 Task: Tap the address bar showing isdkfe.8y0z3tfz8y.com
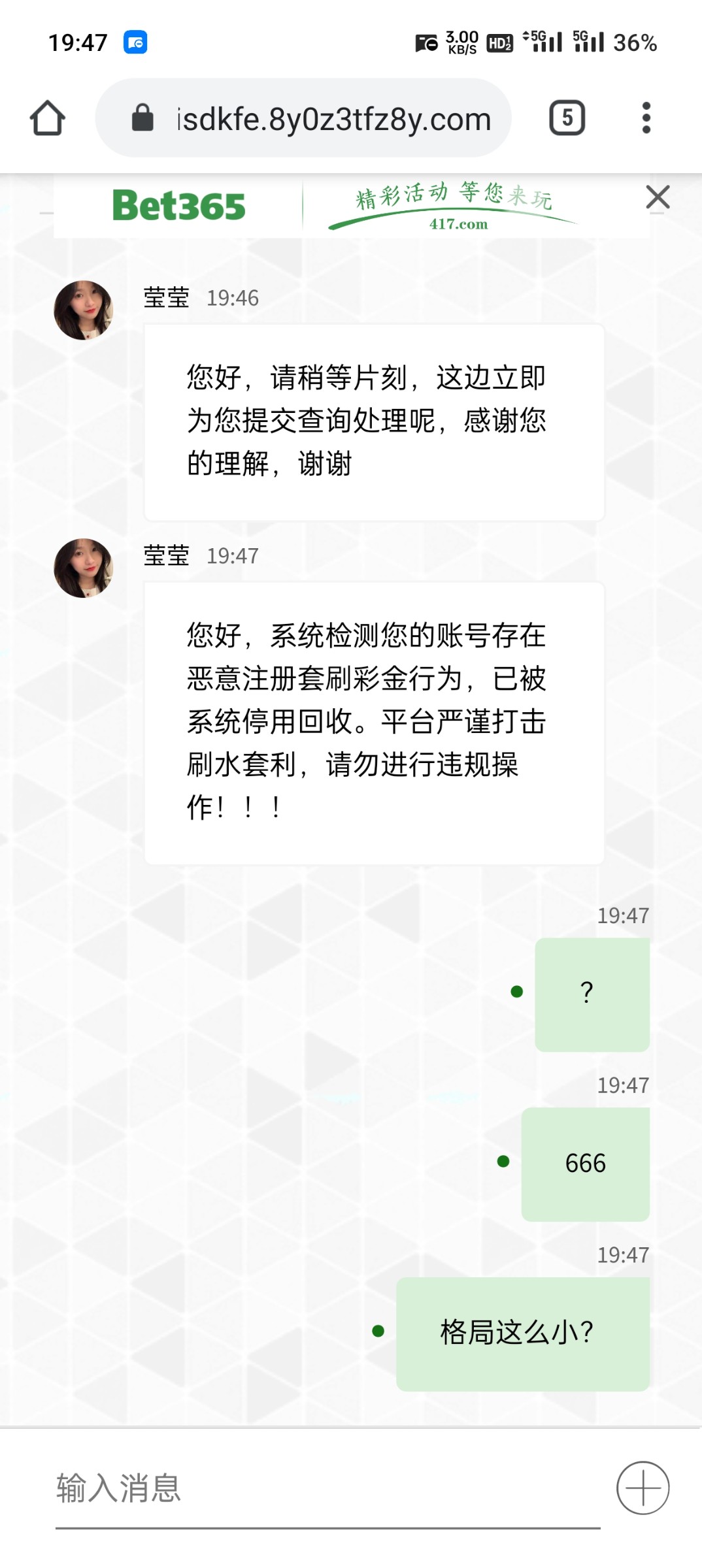(332, 118)
